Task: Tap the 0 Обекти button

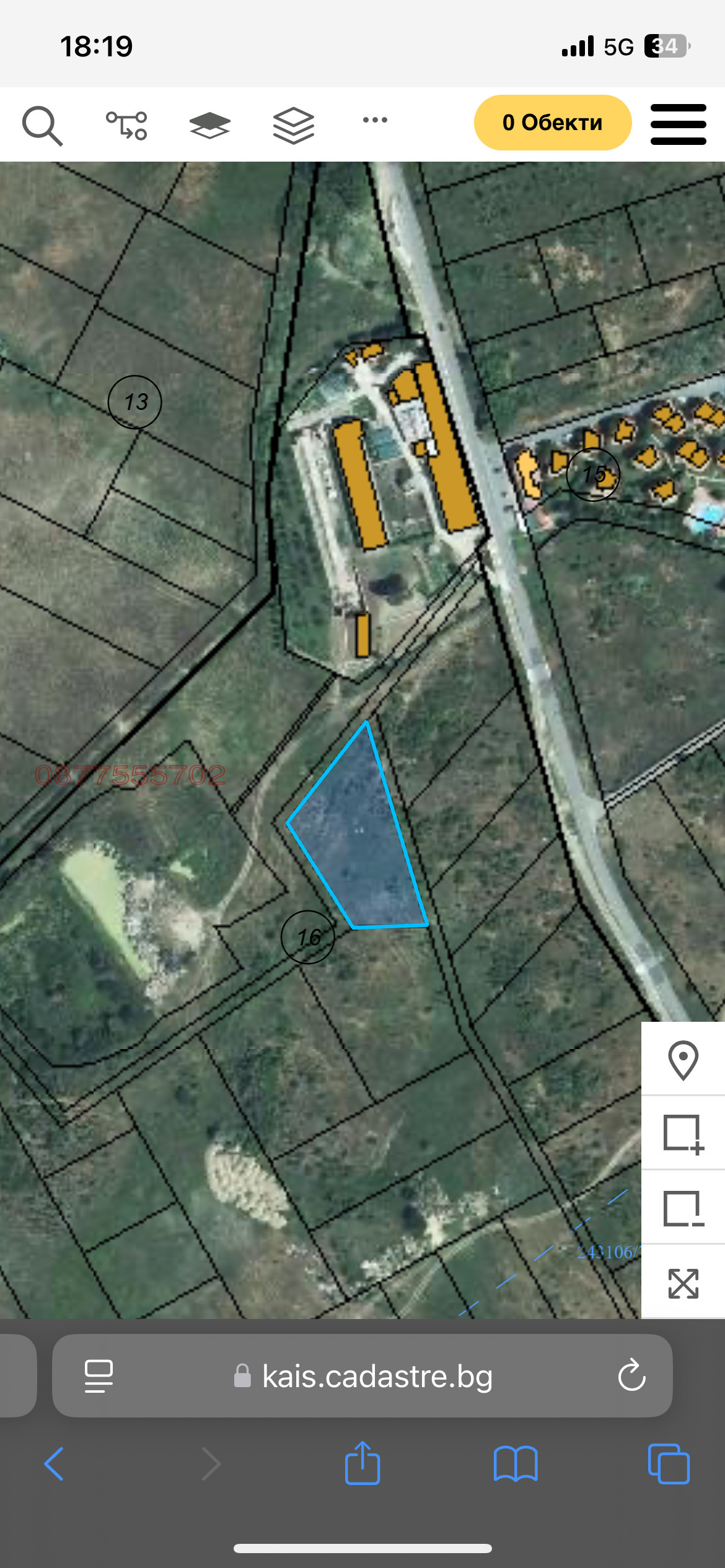Action: click(x=552, y=123)
